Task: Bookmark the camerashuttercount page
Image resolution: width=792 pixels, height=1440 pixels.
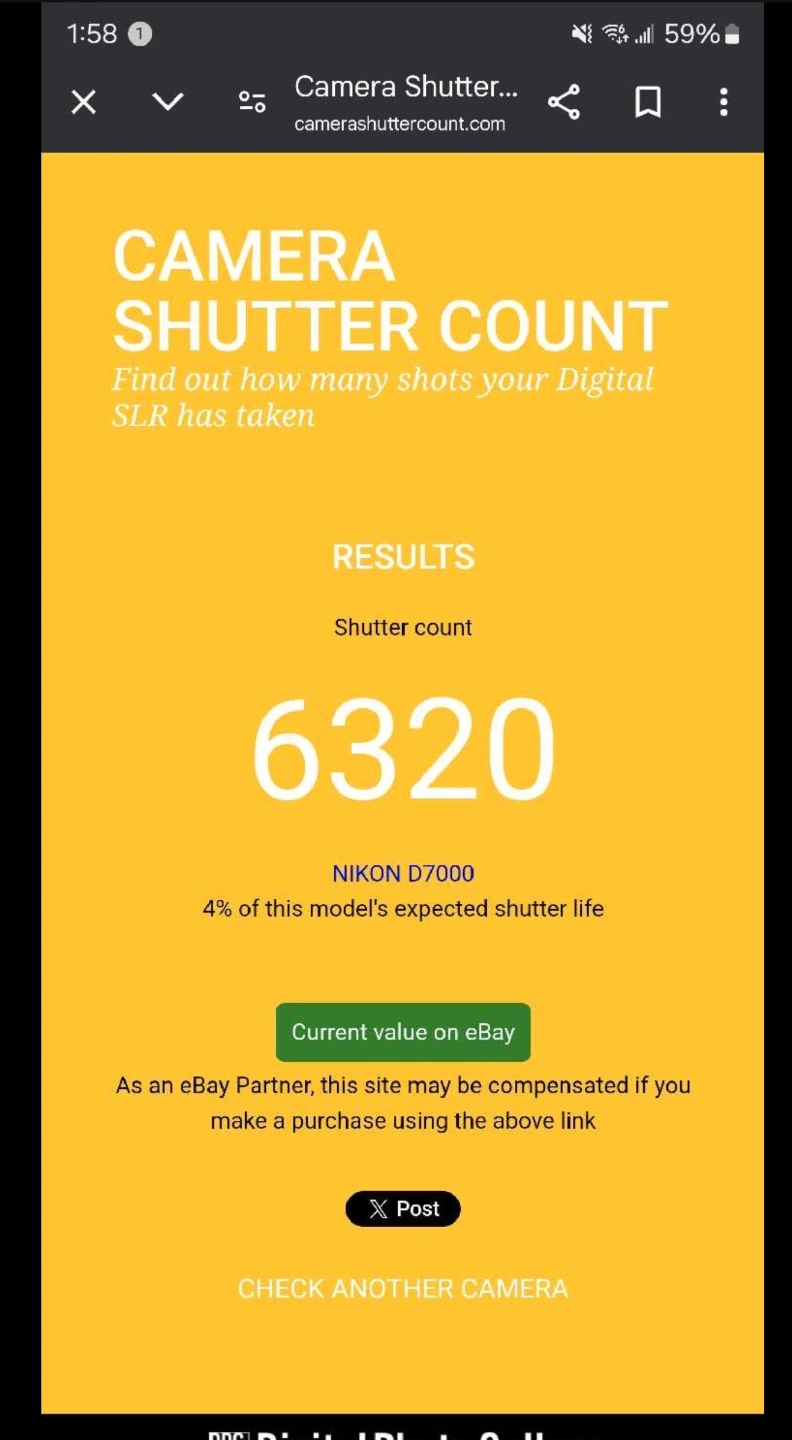Action: pyautogui.click(x=648, y=102)
